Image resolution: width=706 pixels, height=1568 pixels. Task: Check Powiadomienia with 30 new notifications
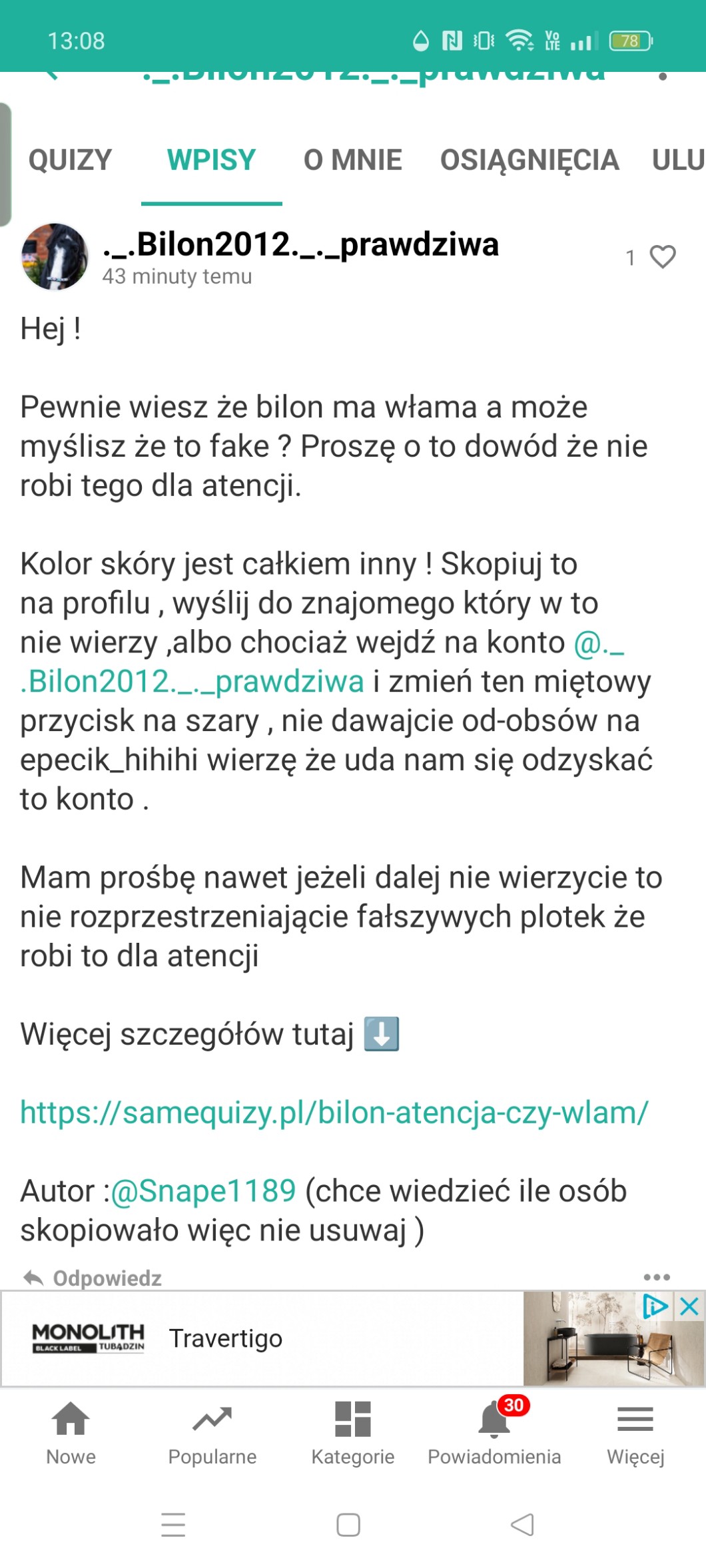point(494,1432)
